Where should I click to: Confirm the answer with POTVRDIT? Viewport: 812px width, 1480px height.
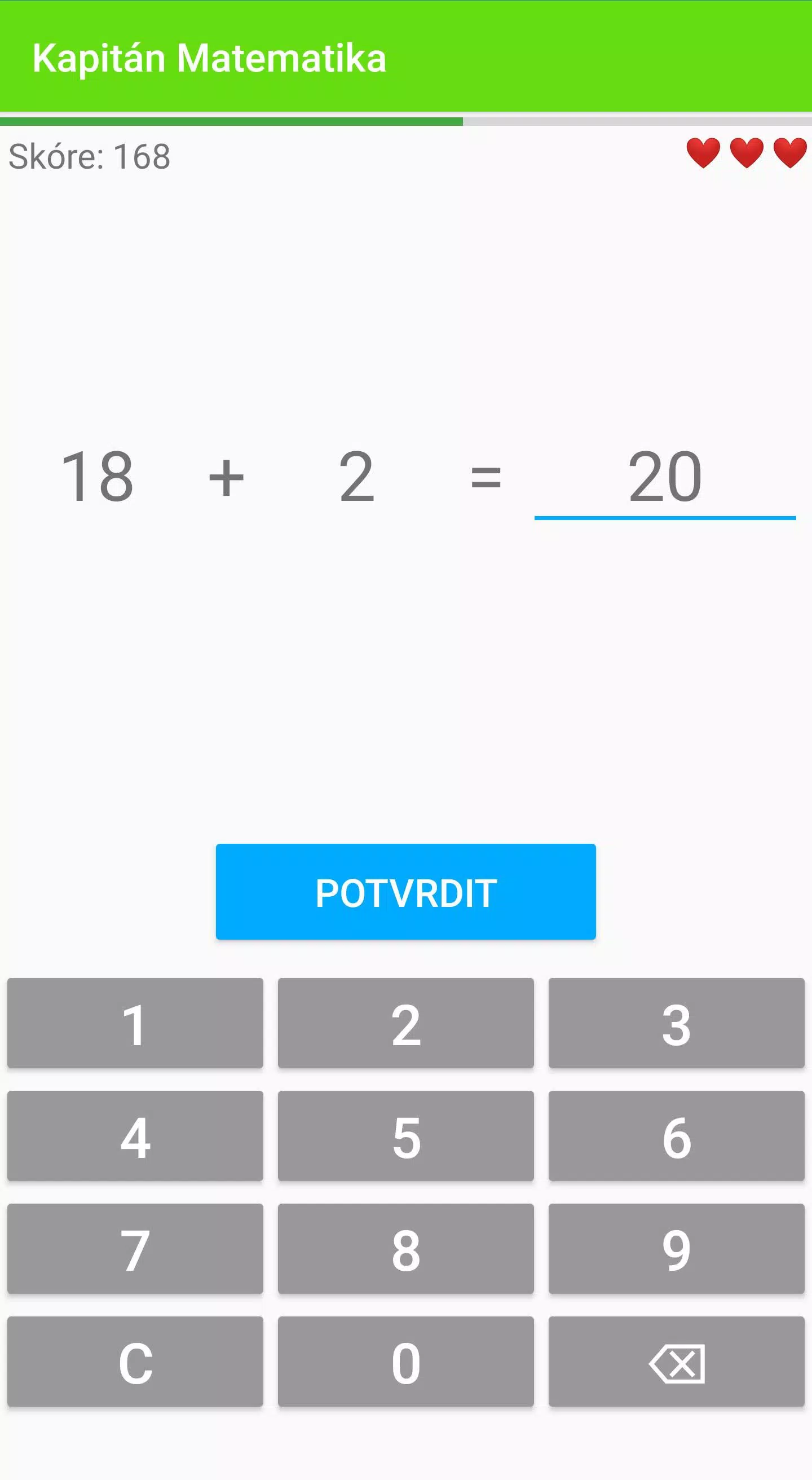405,891
